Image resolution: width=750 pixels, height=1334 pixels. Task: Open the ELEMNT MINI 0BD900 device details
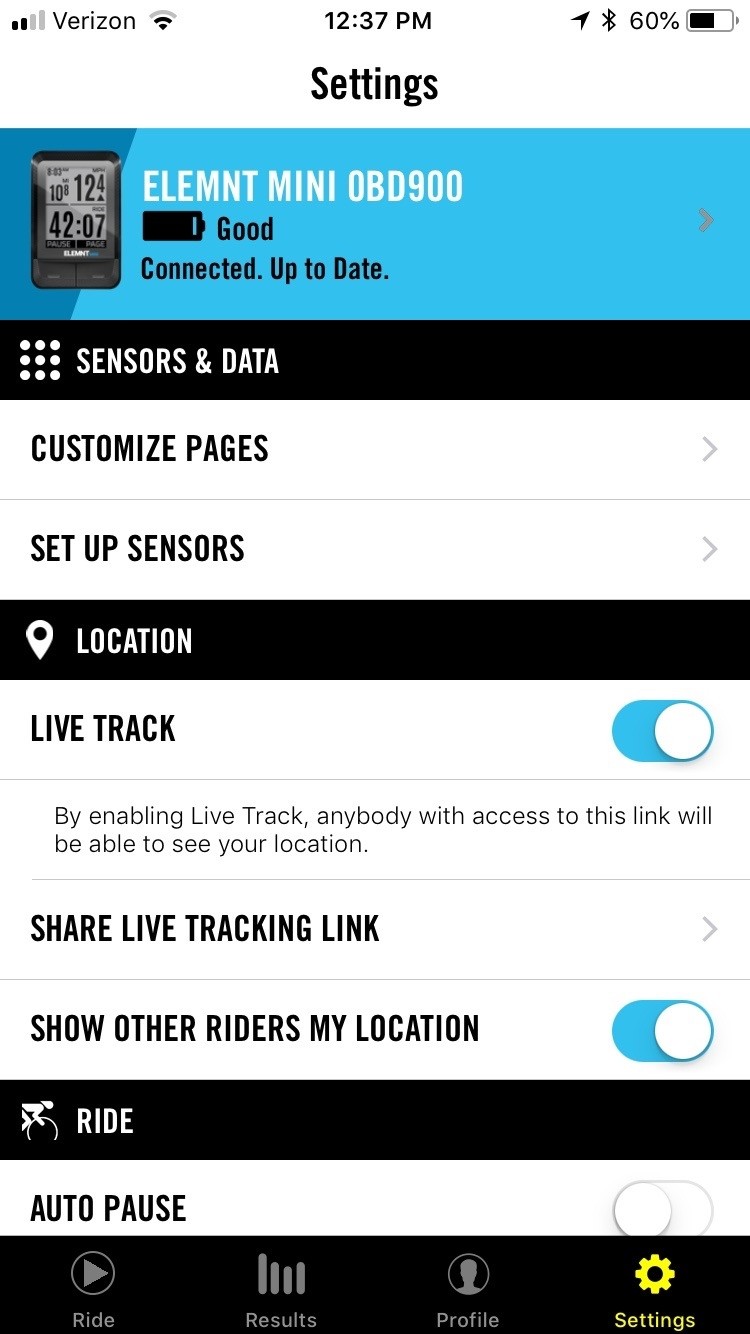point(374,223)
